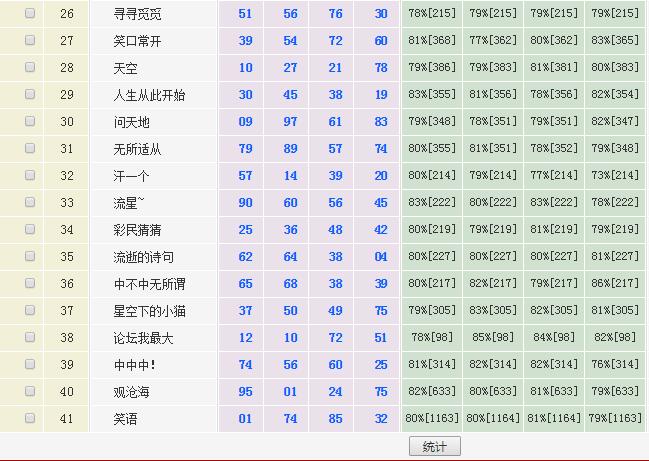This screenshot has height=461, width=649.
Task: Check row 29 人生从此开始
Action: tap(30, 94)
